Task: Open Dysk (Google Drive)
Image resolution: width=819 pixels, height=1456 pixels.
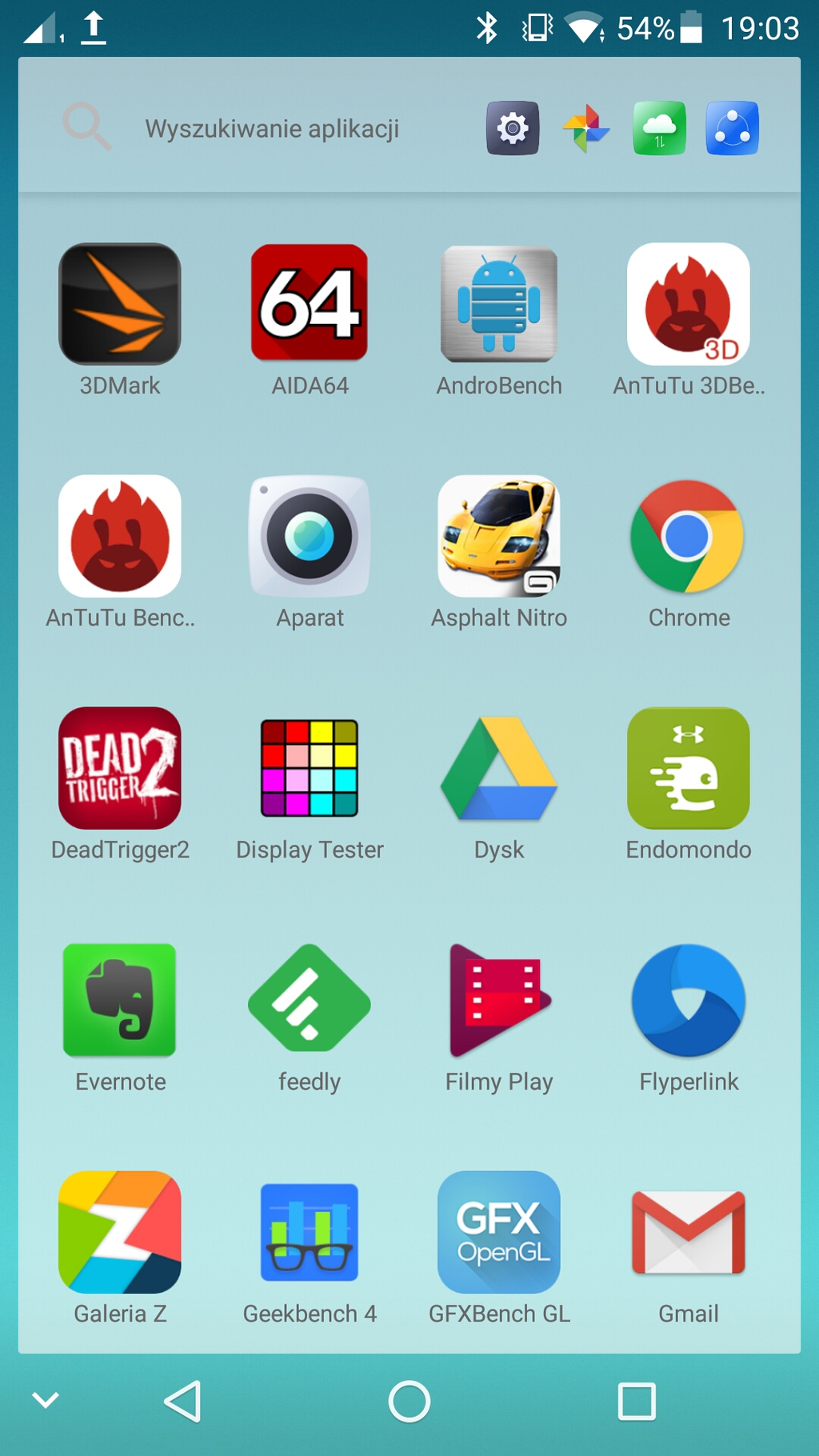Action: click(499, 769)
